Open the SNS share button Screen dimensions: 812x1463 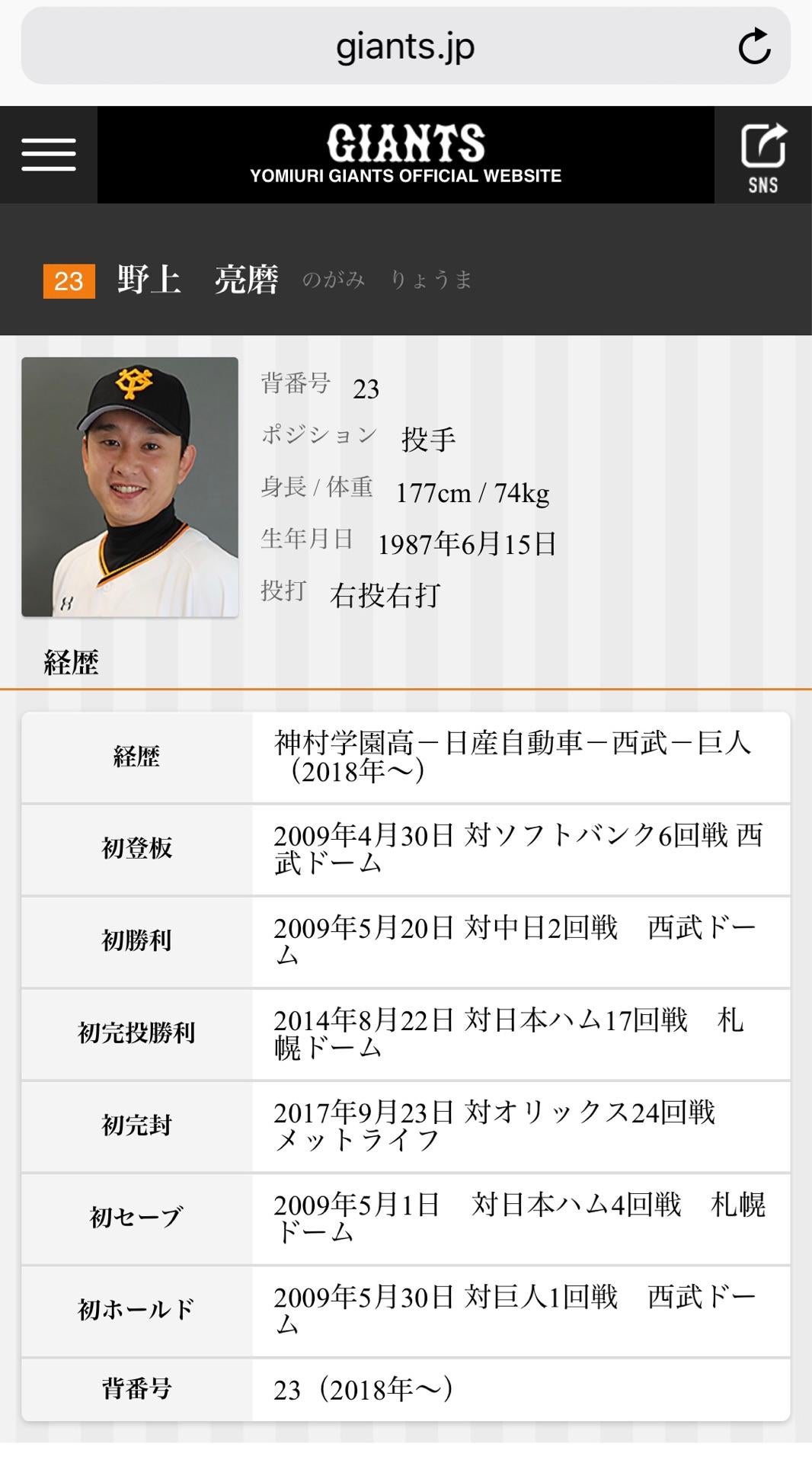(762, 156)
